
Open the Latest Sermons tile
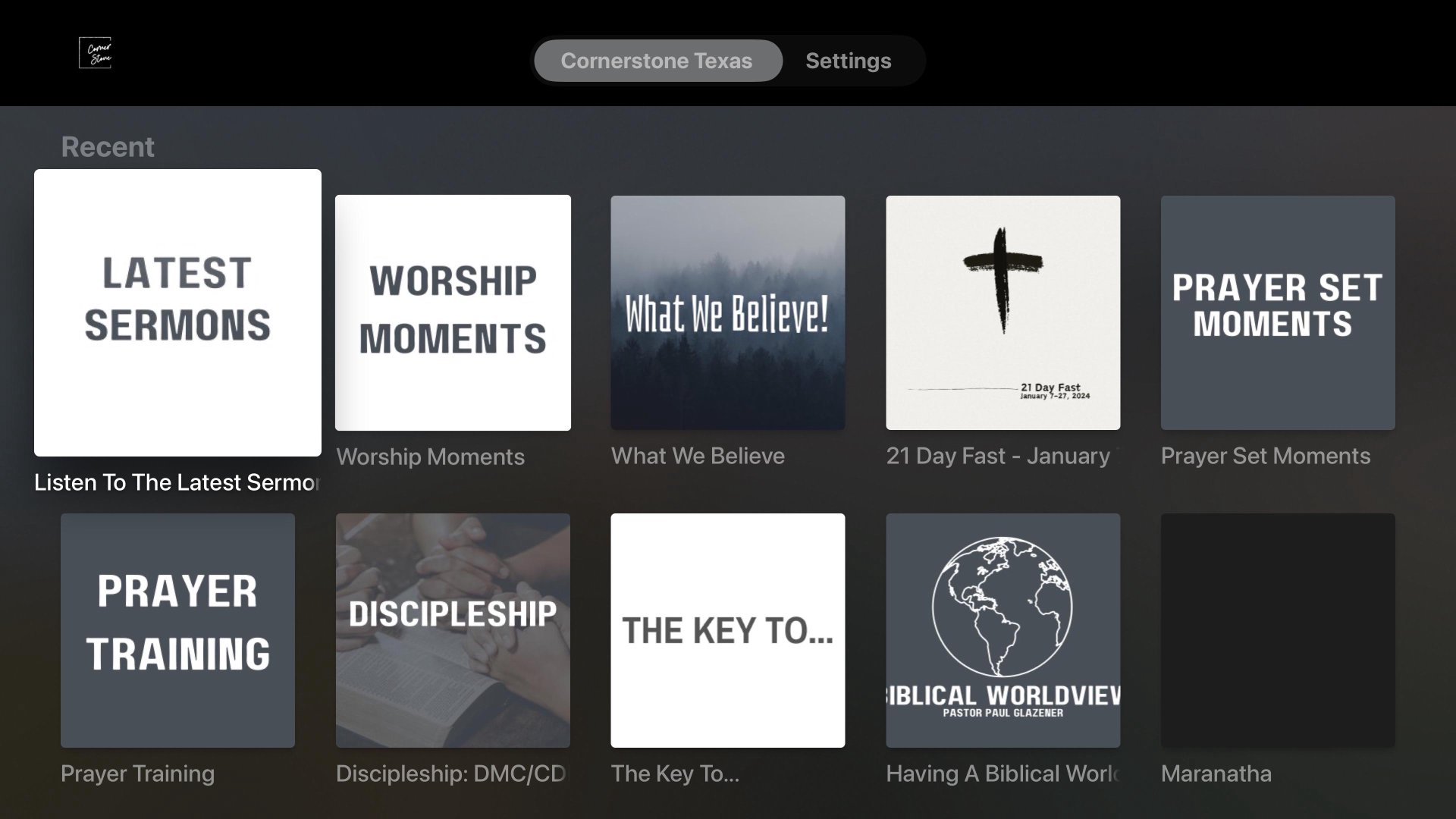click(x=177, y=312)
